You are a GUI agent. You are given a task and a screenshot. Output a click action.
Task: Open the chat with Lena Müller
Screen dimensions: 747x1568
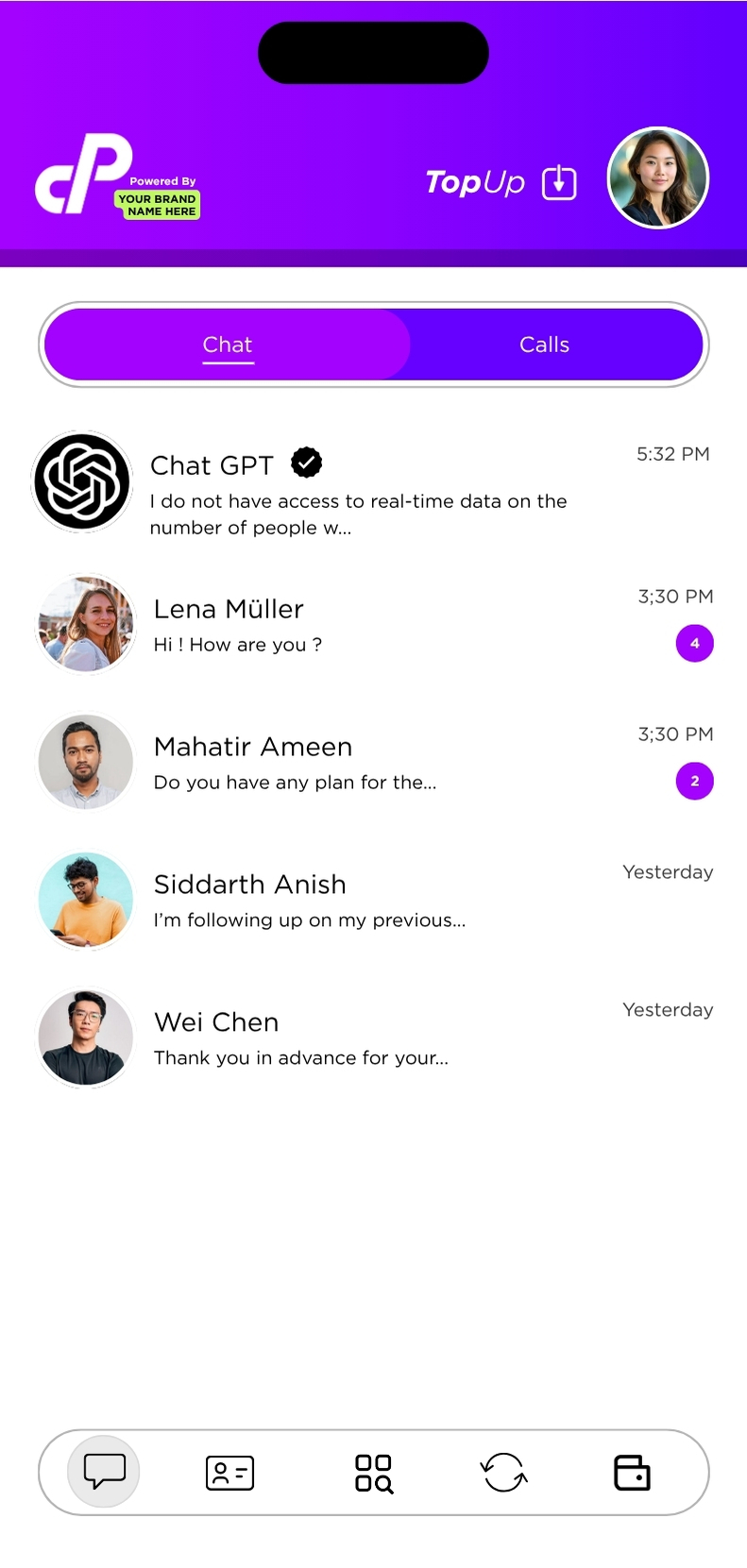(359, 624)
